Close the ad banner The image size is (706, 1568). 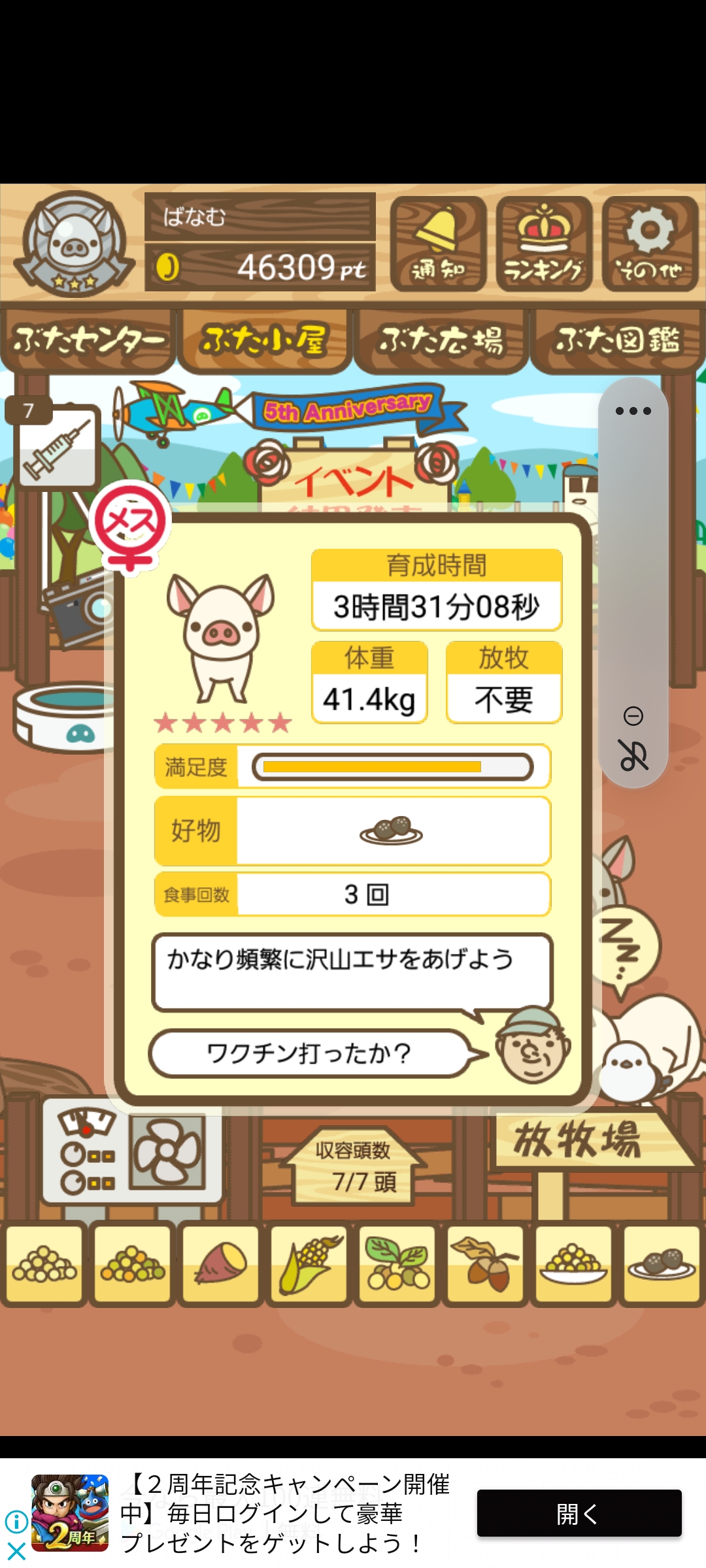[x=16, y=1550]
